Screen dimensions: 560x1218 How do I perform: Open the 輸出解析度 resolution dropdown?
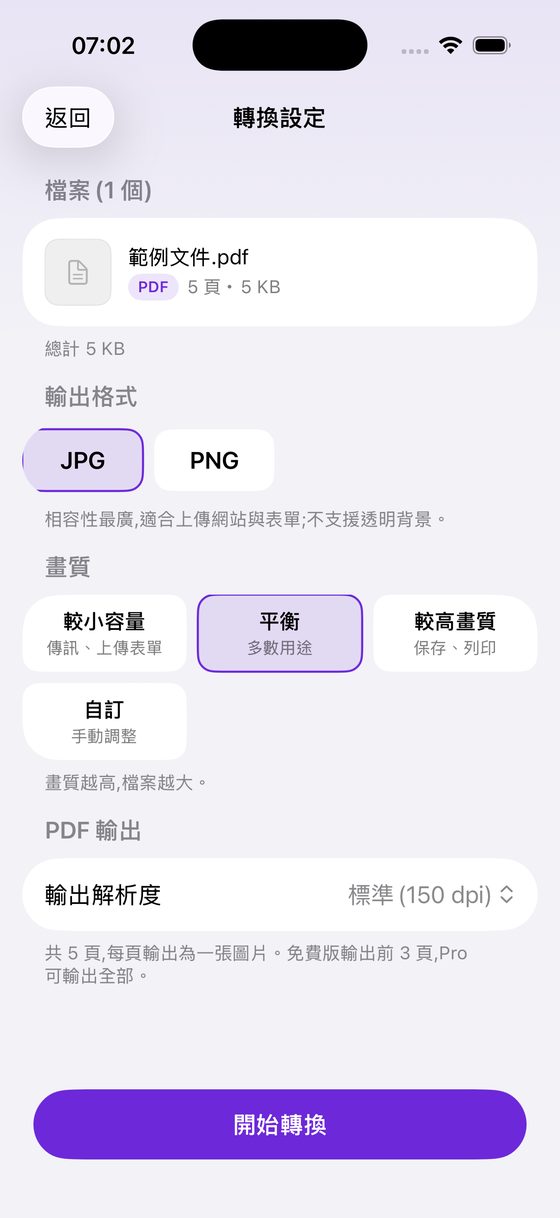pyautogui.click(x=280, y=895)
